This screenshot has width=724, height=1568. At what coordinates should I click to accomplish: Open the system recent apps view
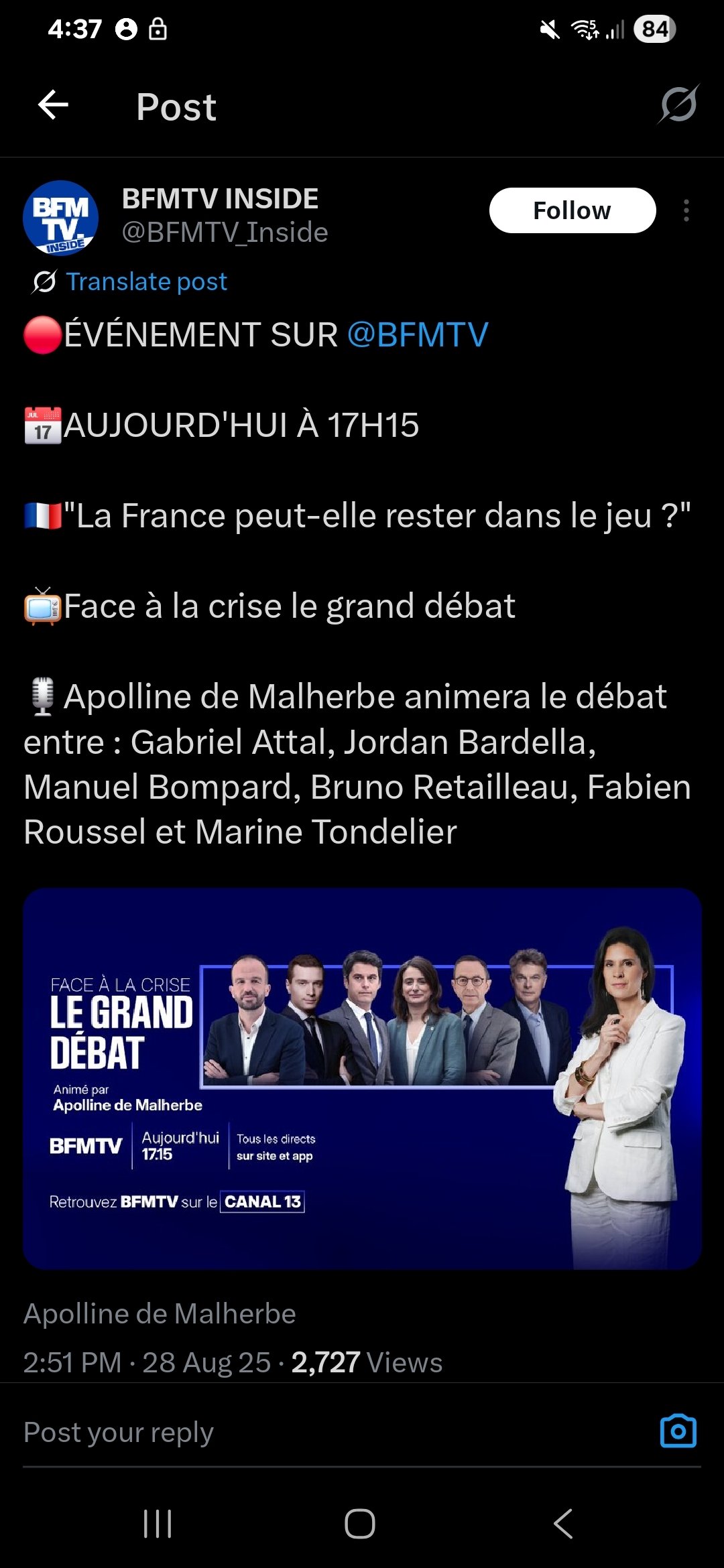click(158, 1524)
